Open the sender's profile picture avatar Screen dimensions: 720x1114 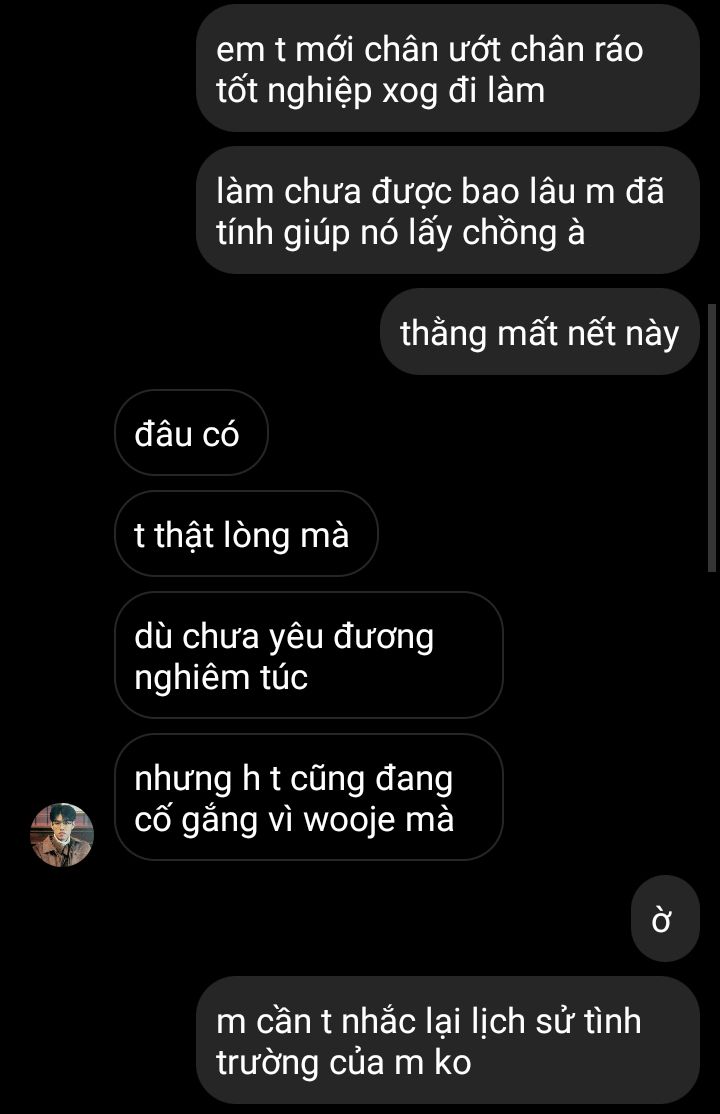pyautogui.click(x=62, y=834)
